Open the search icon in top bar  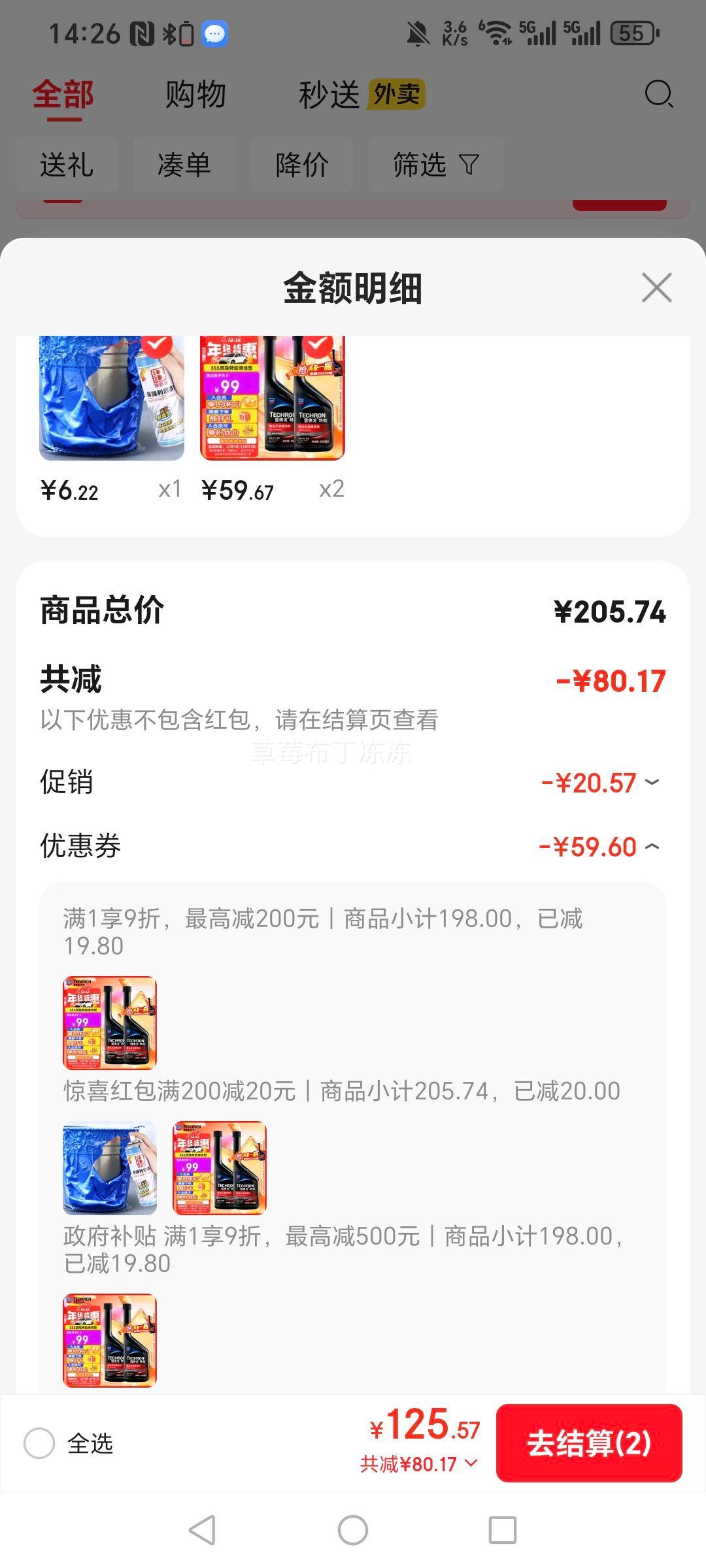point(658,94)
